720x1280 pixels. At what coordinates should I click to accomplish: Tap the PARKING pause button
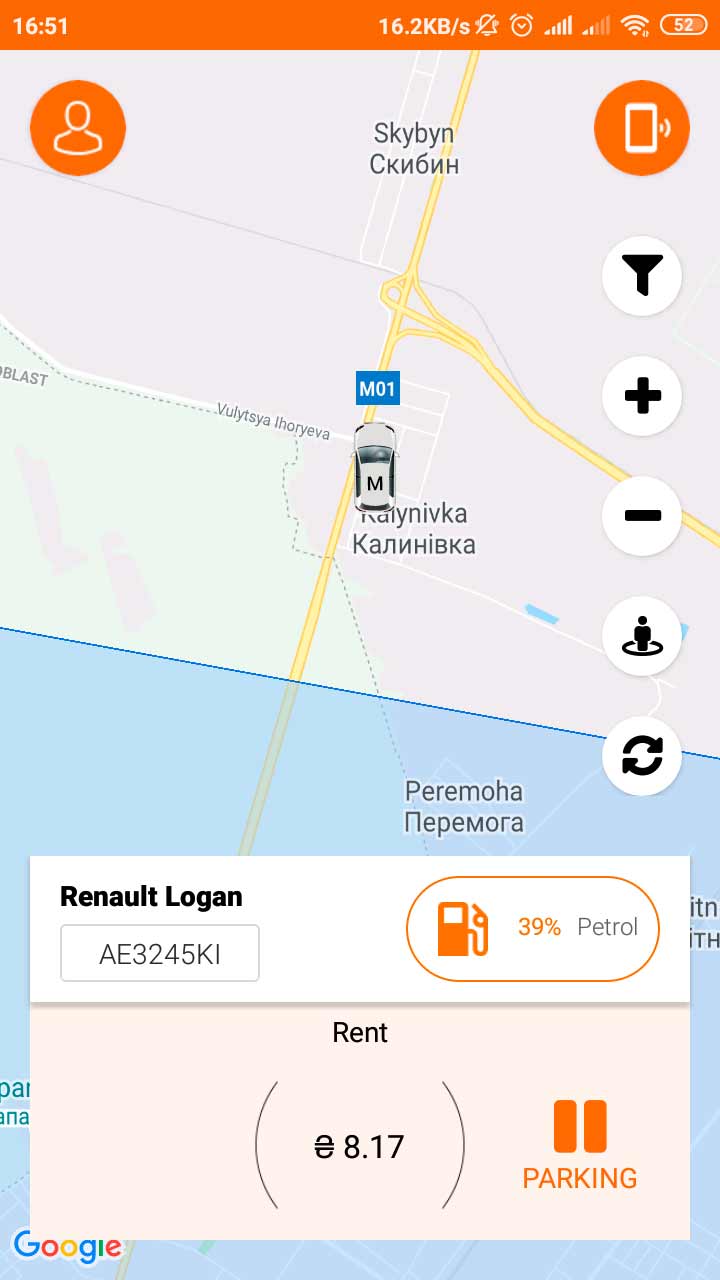pyautogui.click(x=580, y=1145)
